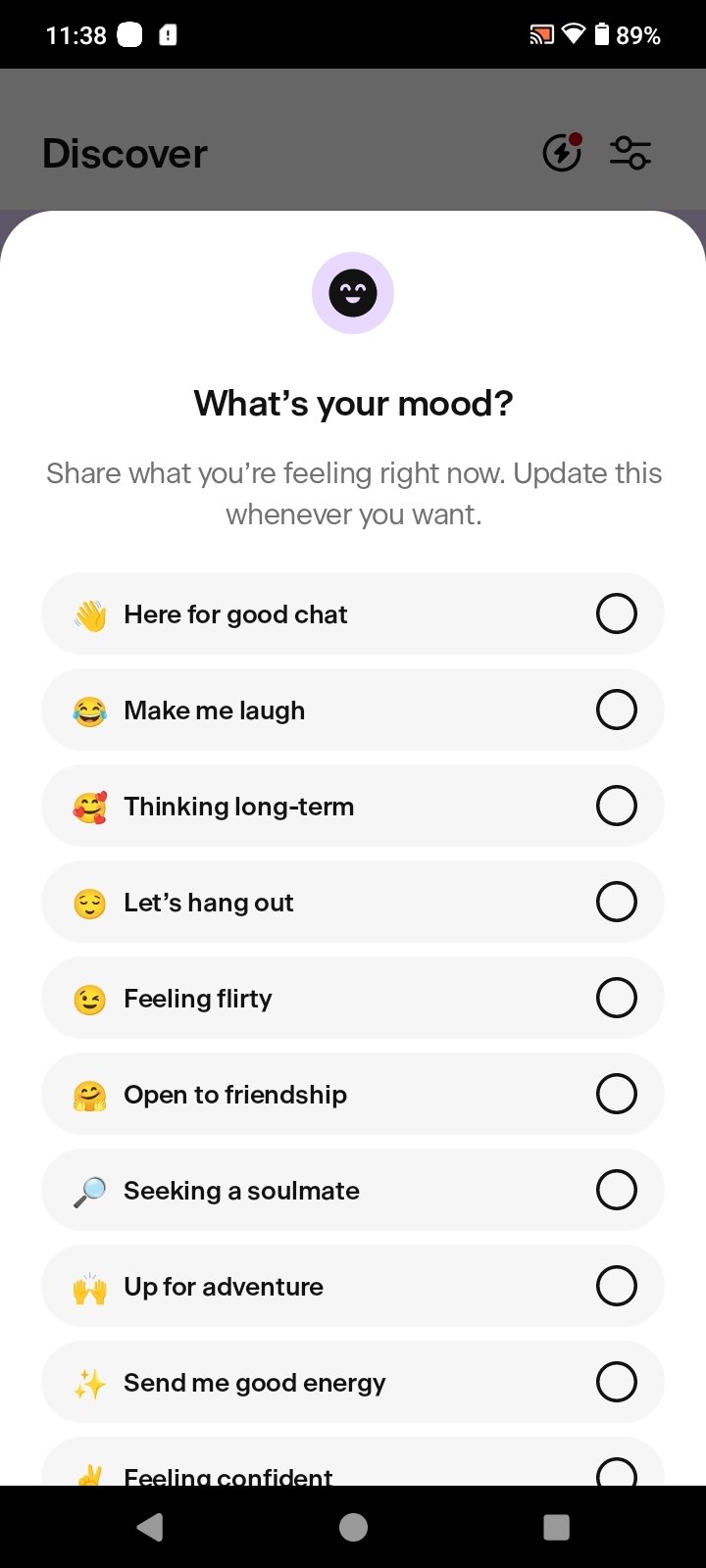
Task: Choose the Feeling flirty option
Action: tap(353, 998)
